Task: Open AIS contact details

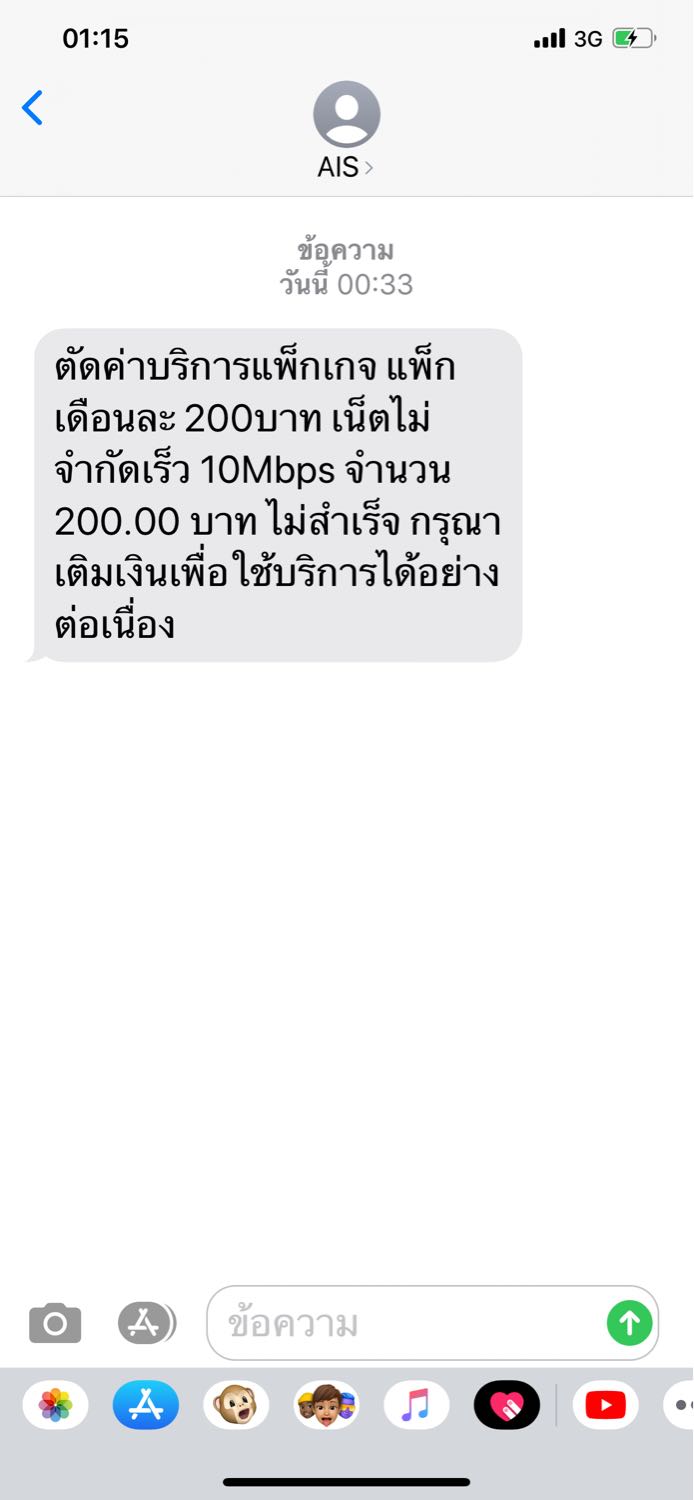Action: click(x=346, y=131)
